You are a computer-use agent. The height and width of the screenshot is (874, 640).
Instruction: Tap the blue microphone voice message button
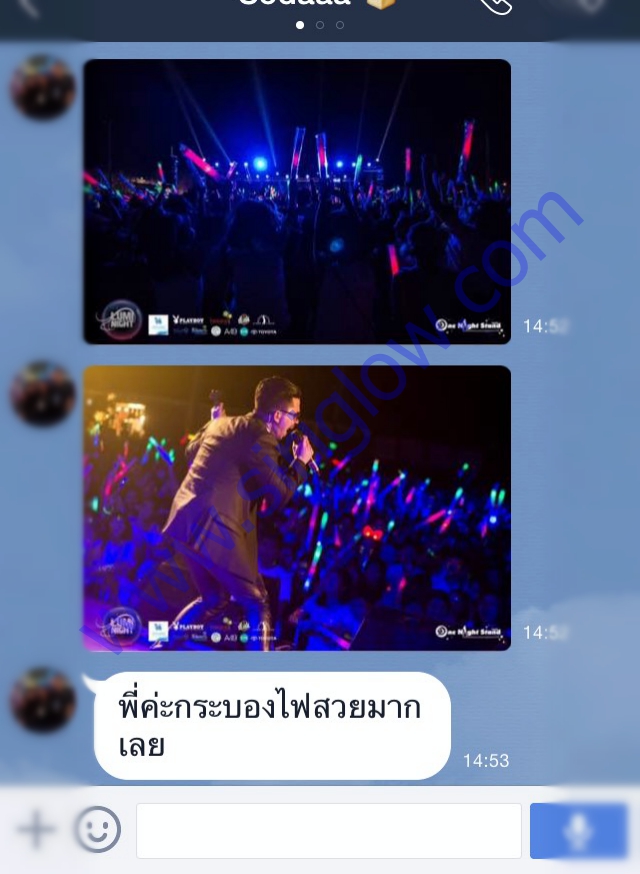pyautogui.click(x=578, y=830)
